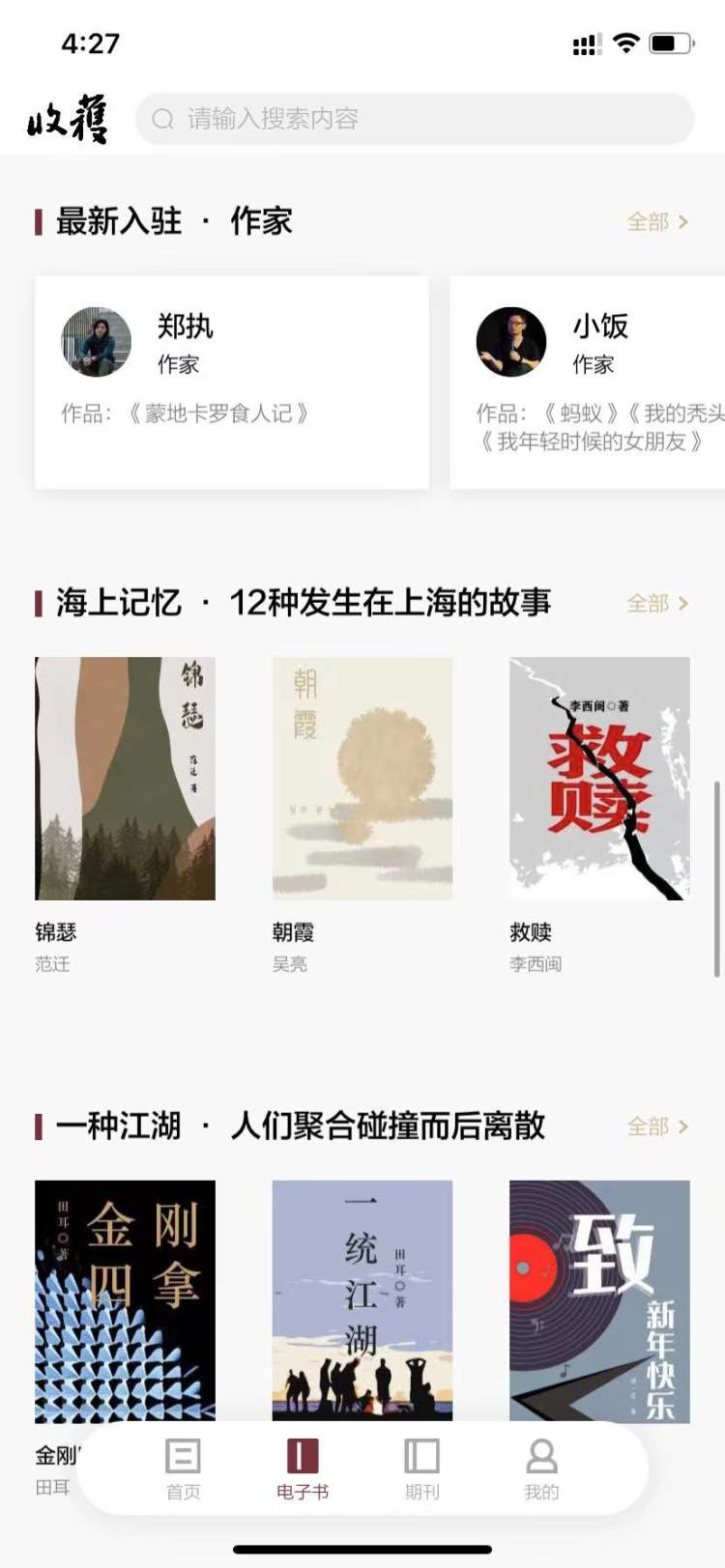View all 海上记忆 stories
Viewport: 725px width, 1568px height.
click(657, 604)
